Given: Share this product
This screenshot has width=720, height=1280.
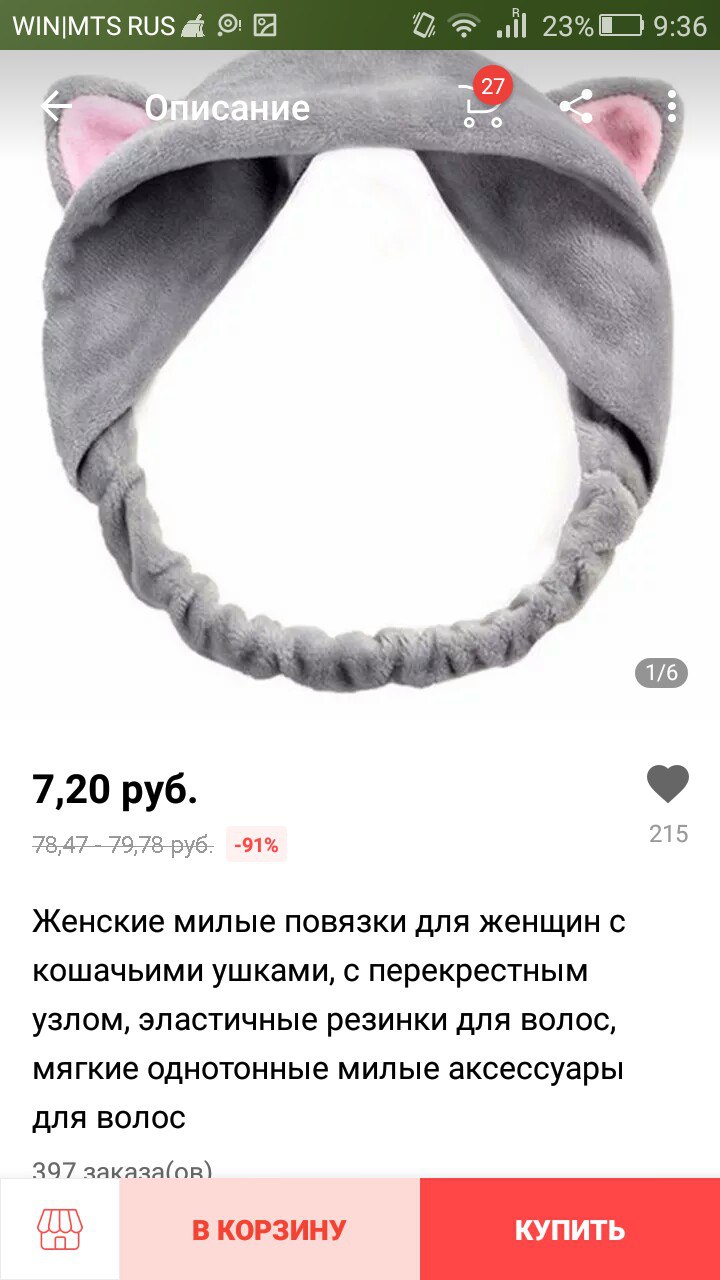Looking at the screenshot, I should coord(576,107).
